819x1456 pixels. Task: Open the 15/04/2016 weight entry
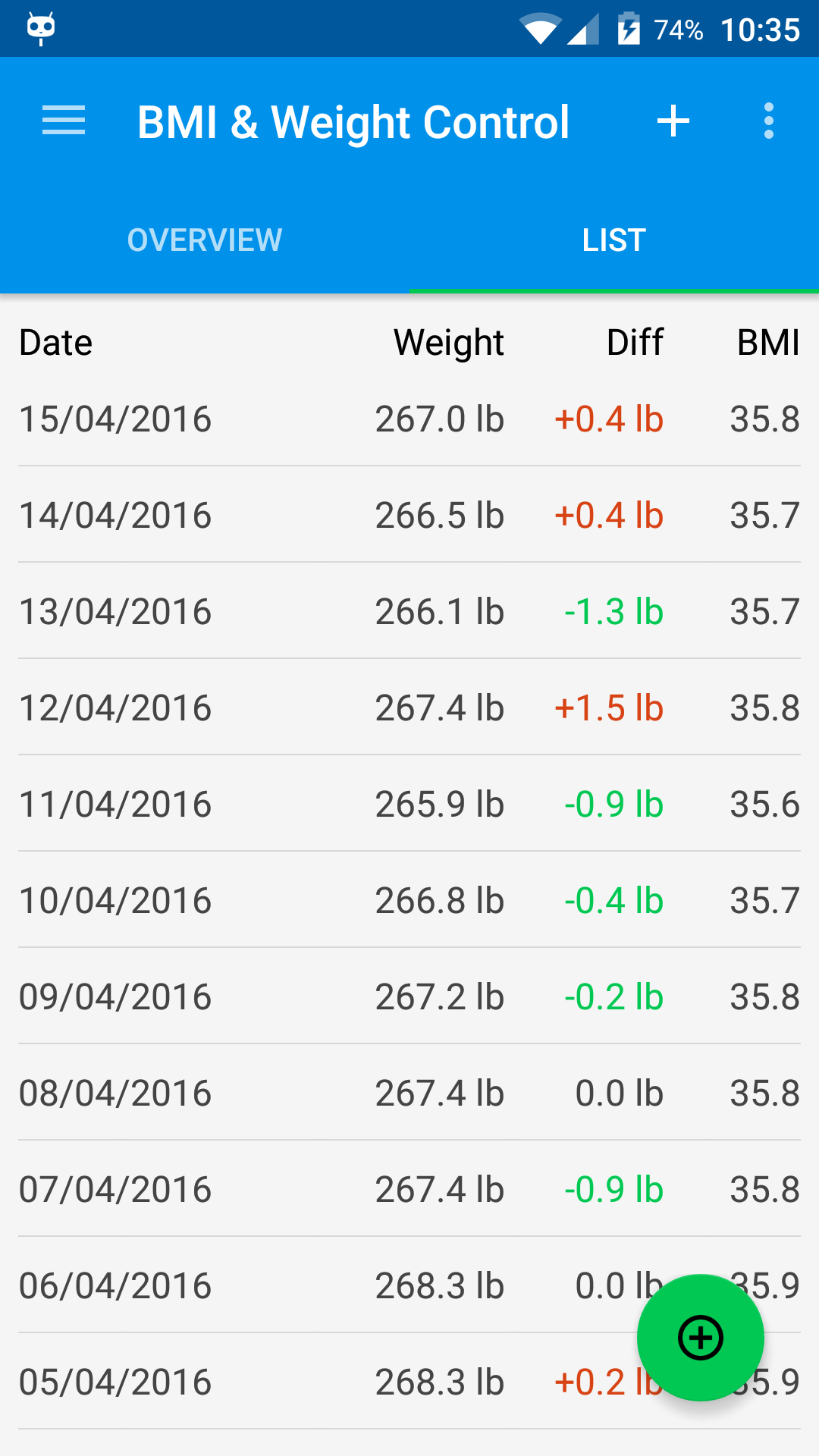(x=303, y=419)
